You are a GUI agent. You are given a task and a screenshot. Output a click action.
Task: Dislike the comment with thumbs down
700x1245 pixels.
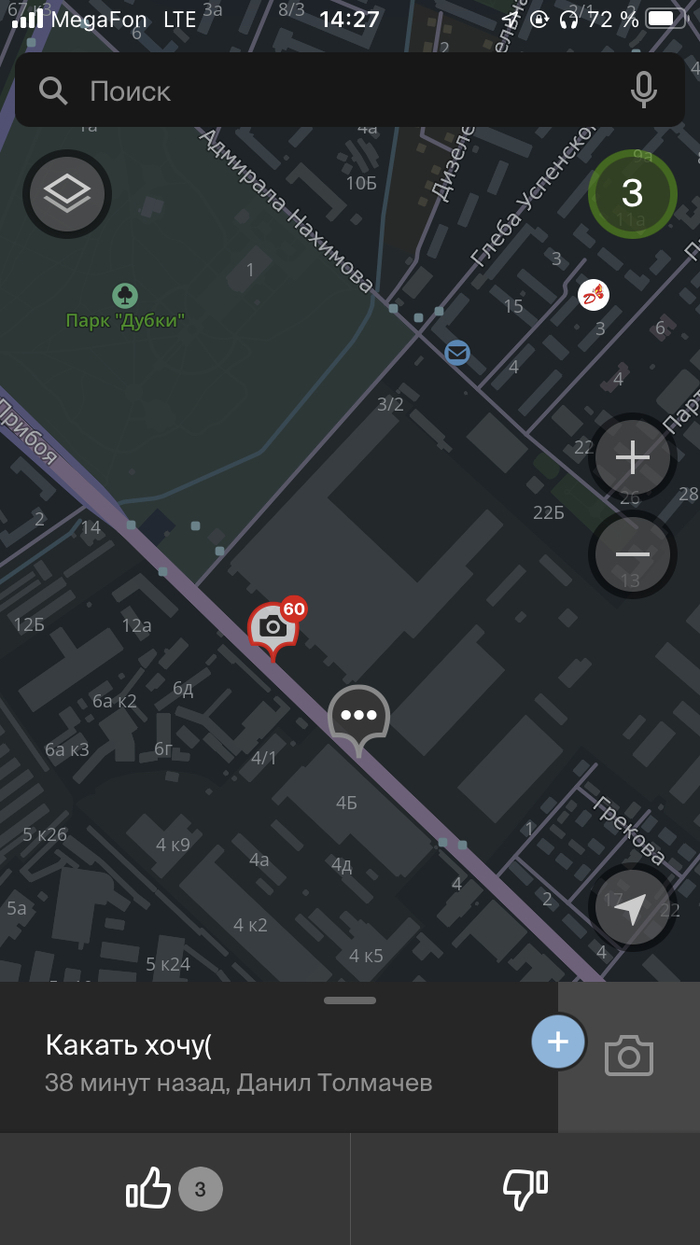point(525,1189)
